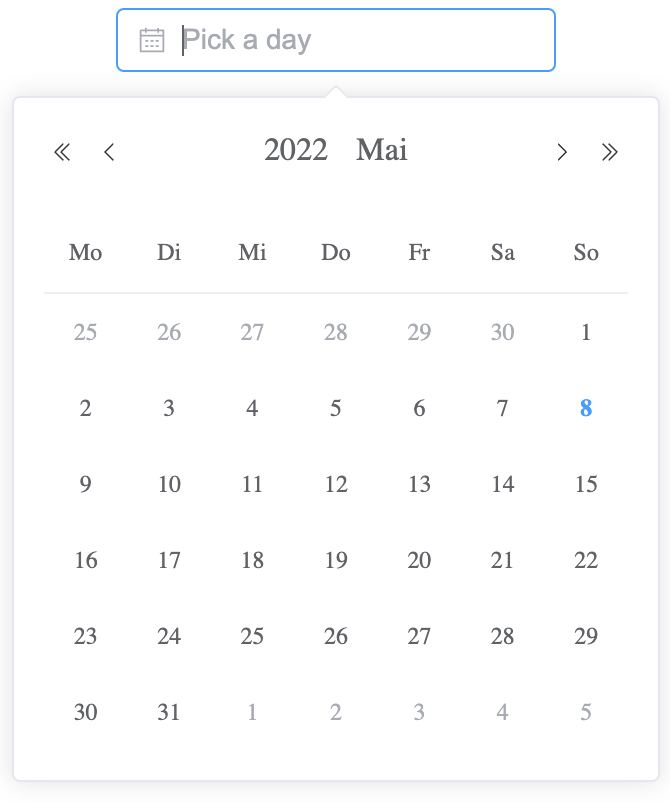Select April 28 from the previous month
This screenshot has width=670, height=802.
pos(336,332)
